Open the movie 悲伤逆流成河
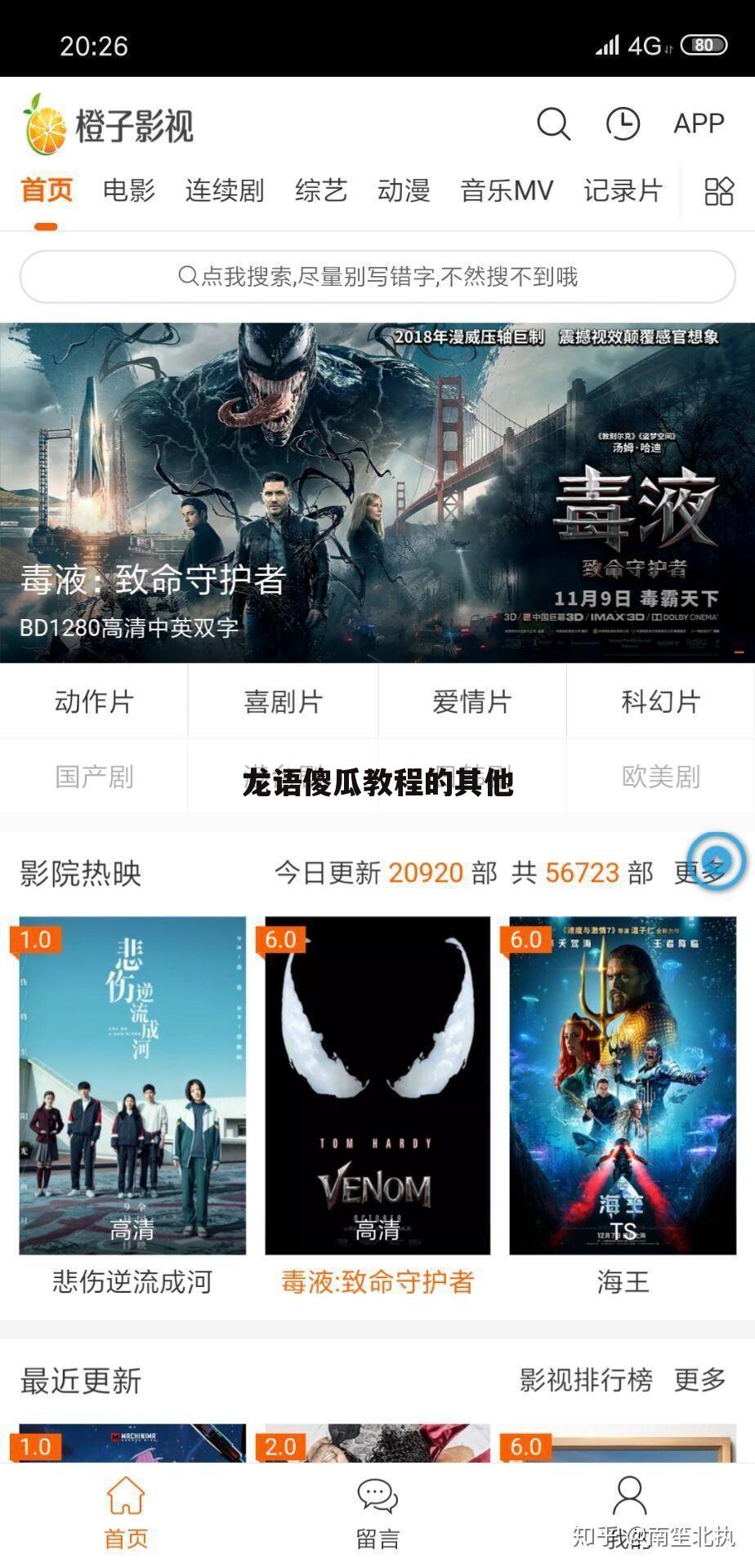Viewport: 755px width, 1568px height. point(132,1085)
